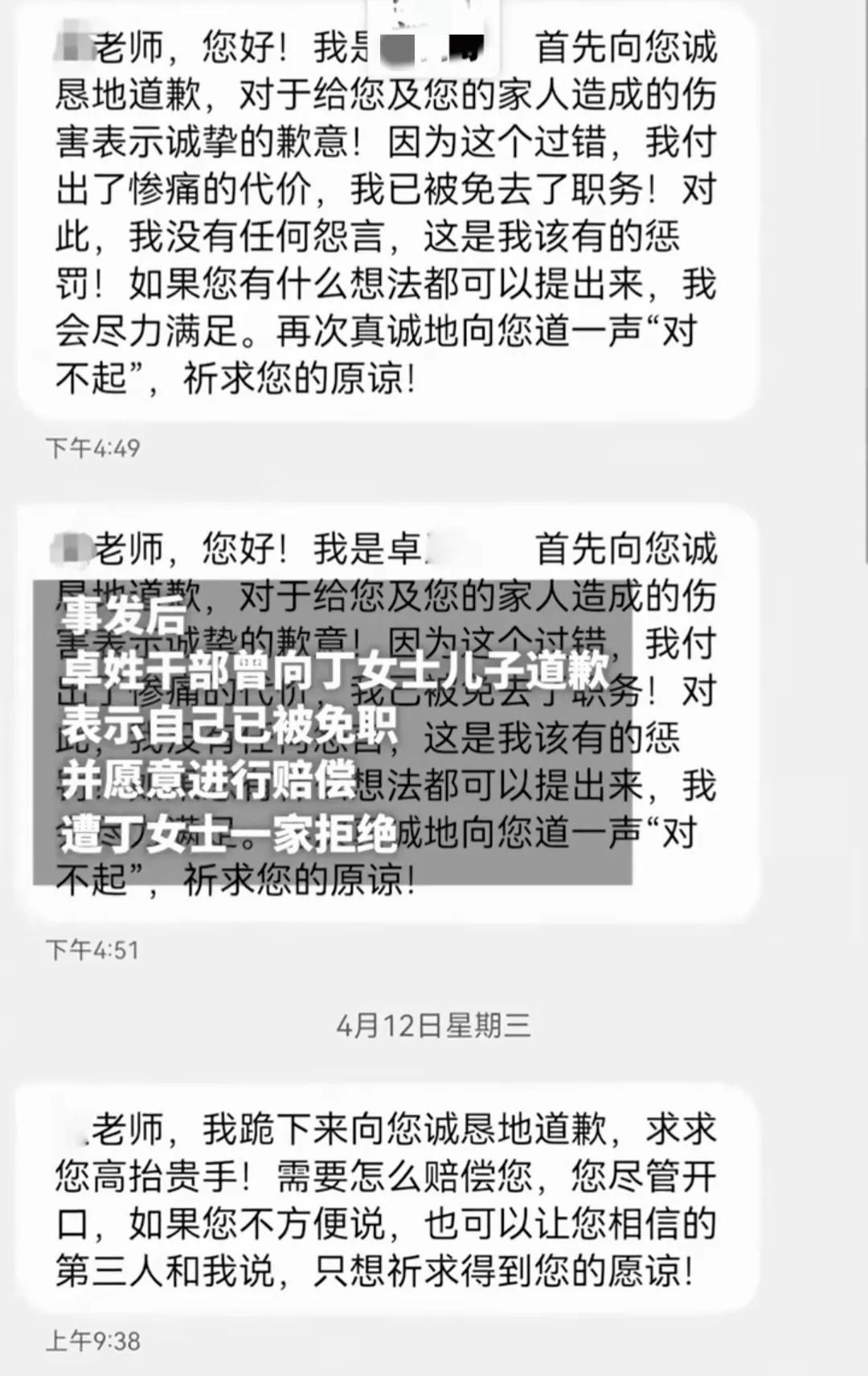Select the second apology message bubble
The width and height of the screenshot is (868, 1376).
[394, 715]
